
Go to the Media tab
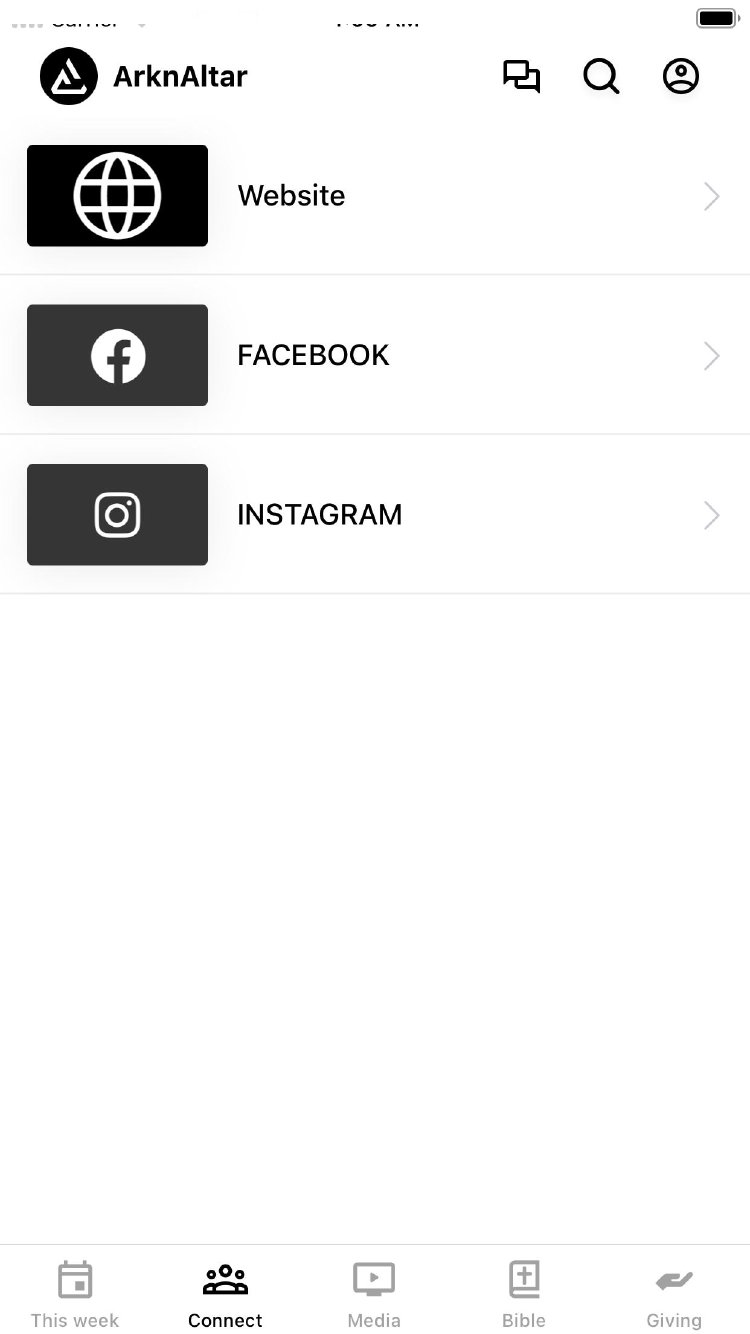[x=374, y=1294]
